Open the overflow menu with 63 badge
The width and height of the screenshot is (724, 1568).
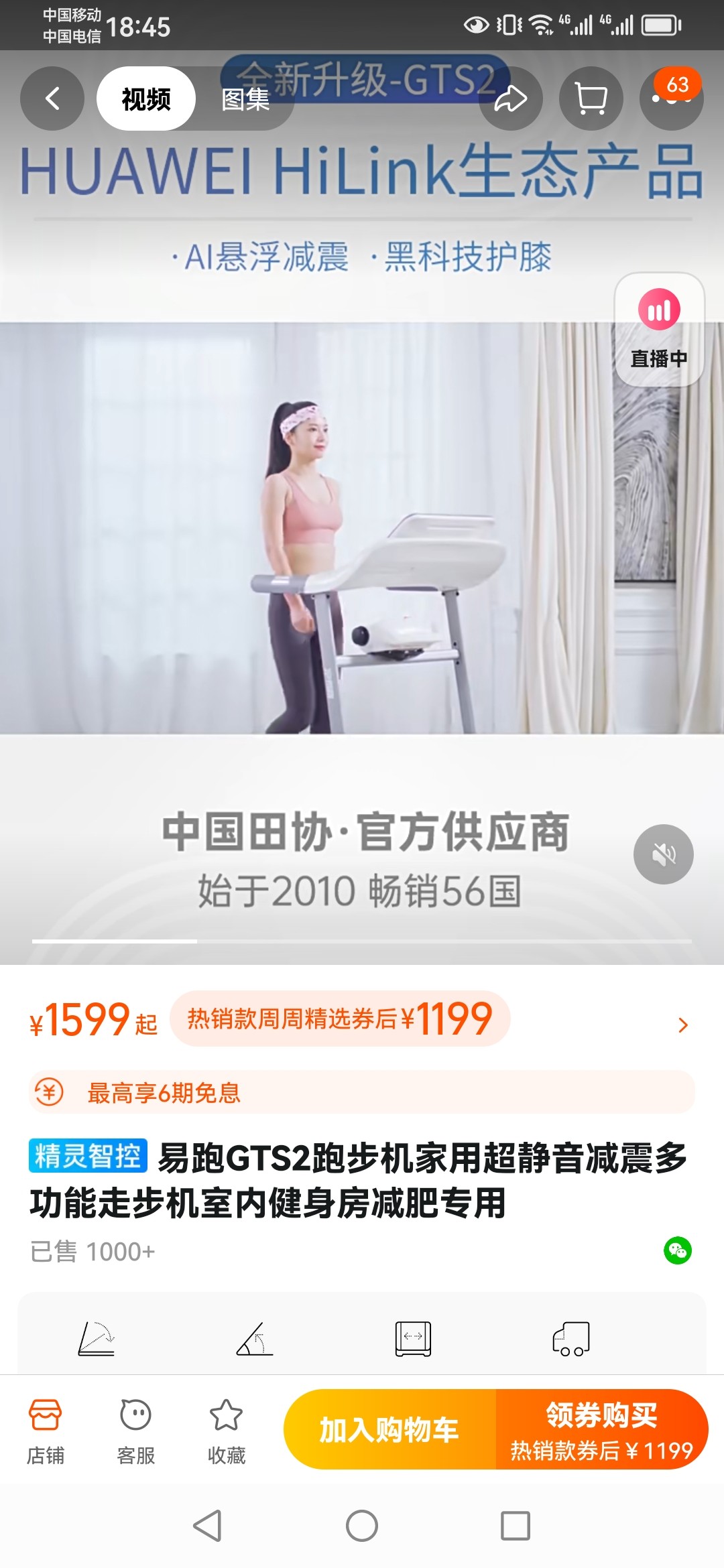[671, 99]
